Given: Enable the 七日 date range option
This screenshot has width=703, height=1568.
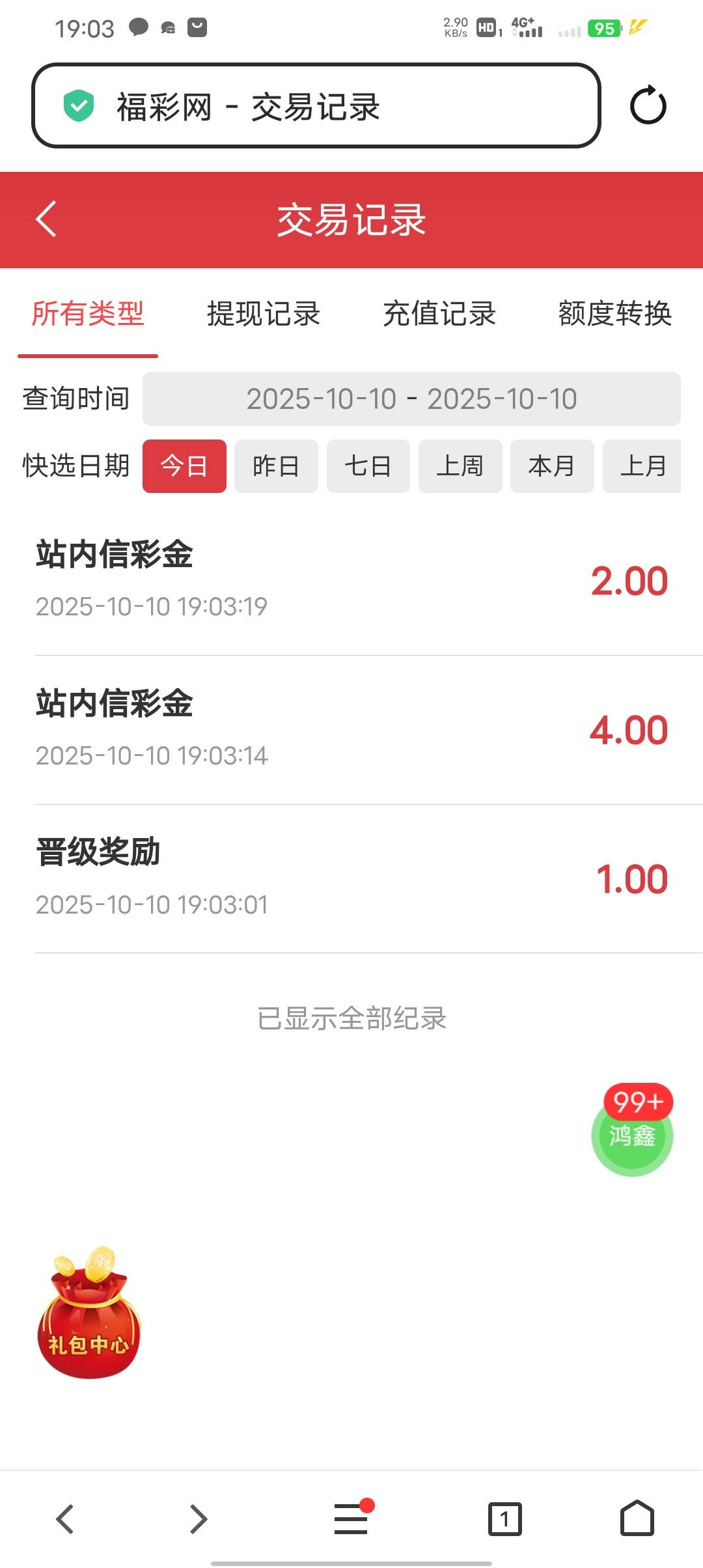Looking at the screenshot, I should point(368,466).
